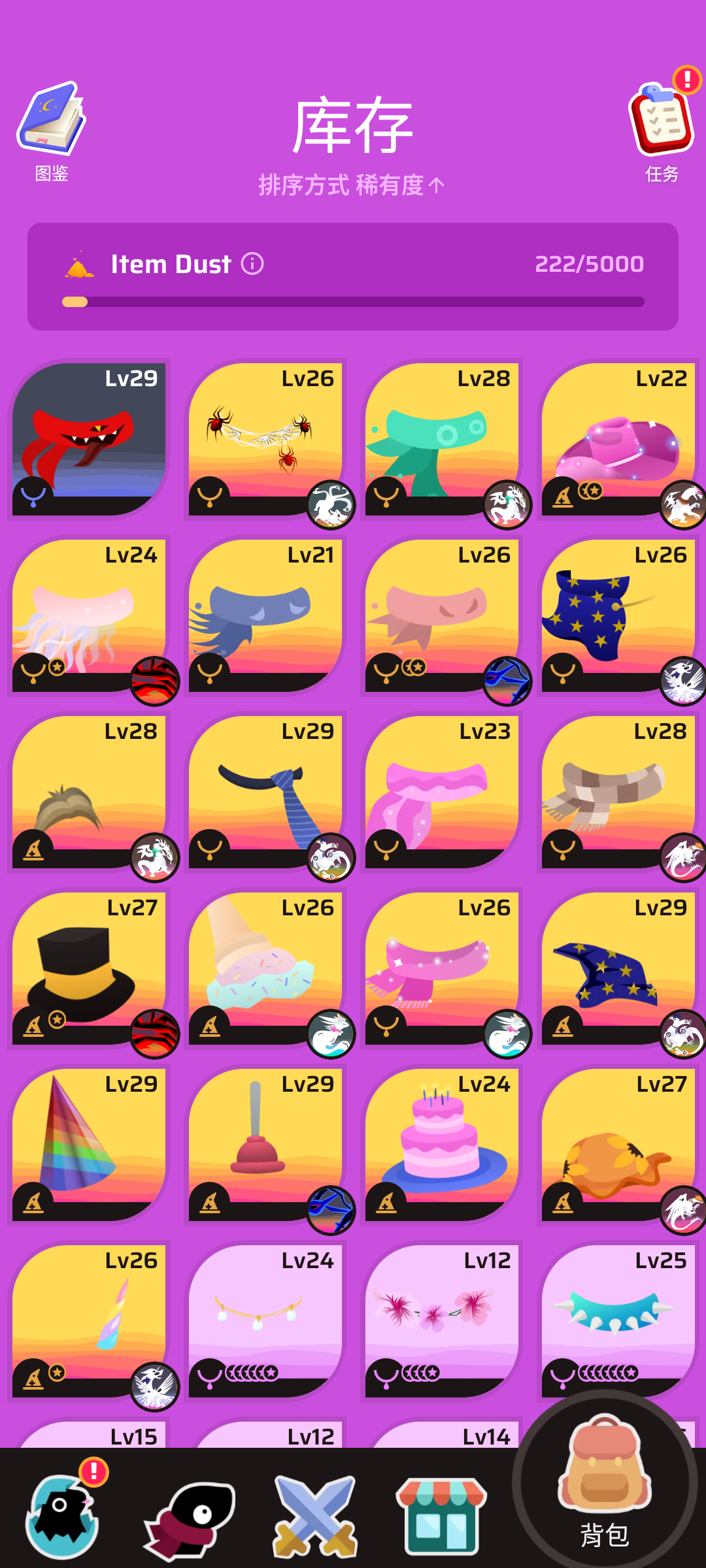Open the pink birthday cake hat
The width and height of the screenshot is (706, 1568).
click(442, 1145)
